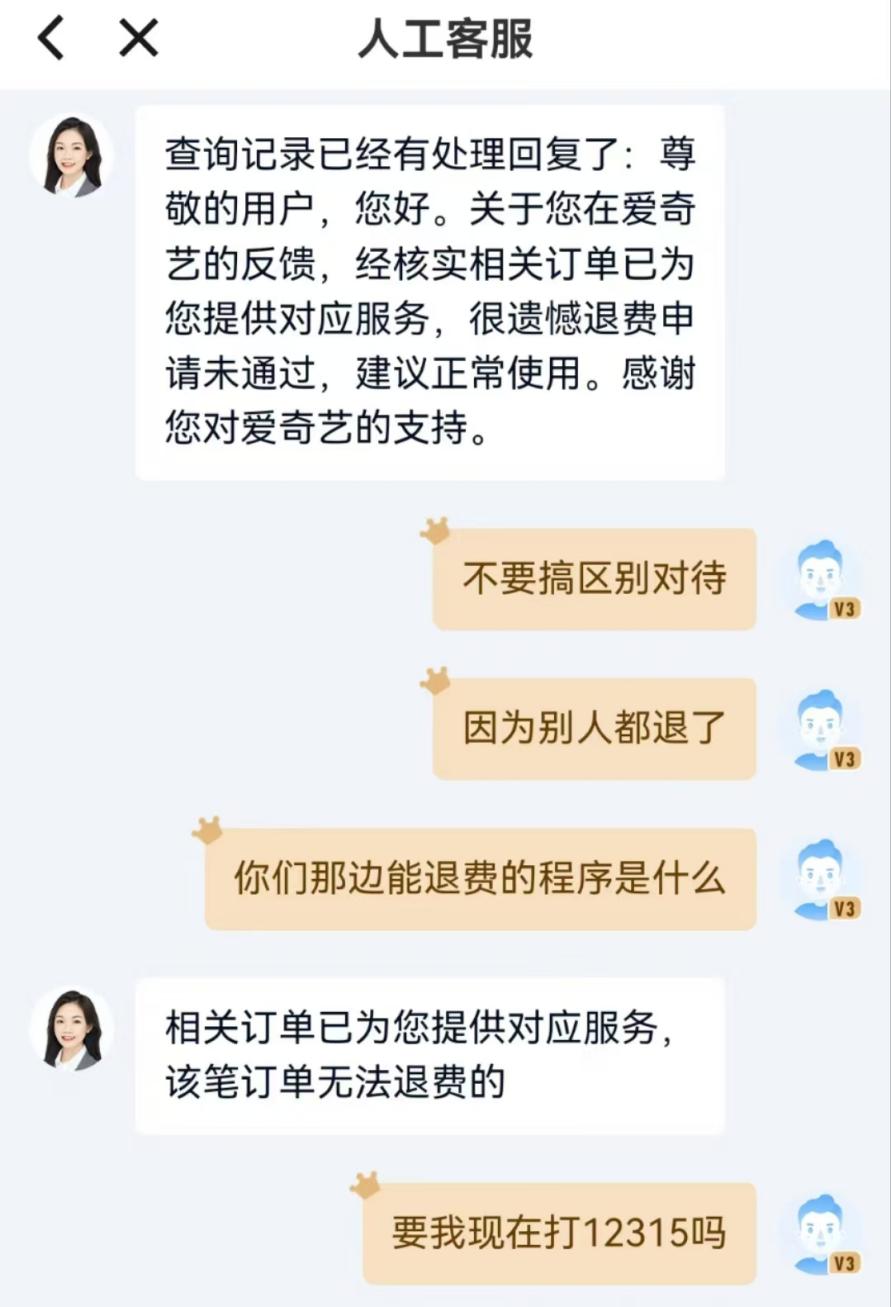Image resolution: width=891 pixels, height=1307 pixels.
Task: Go back using the left arrow
Action: click(50, 39)
